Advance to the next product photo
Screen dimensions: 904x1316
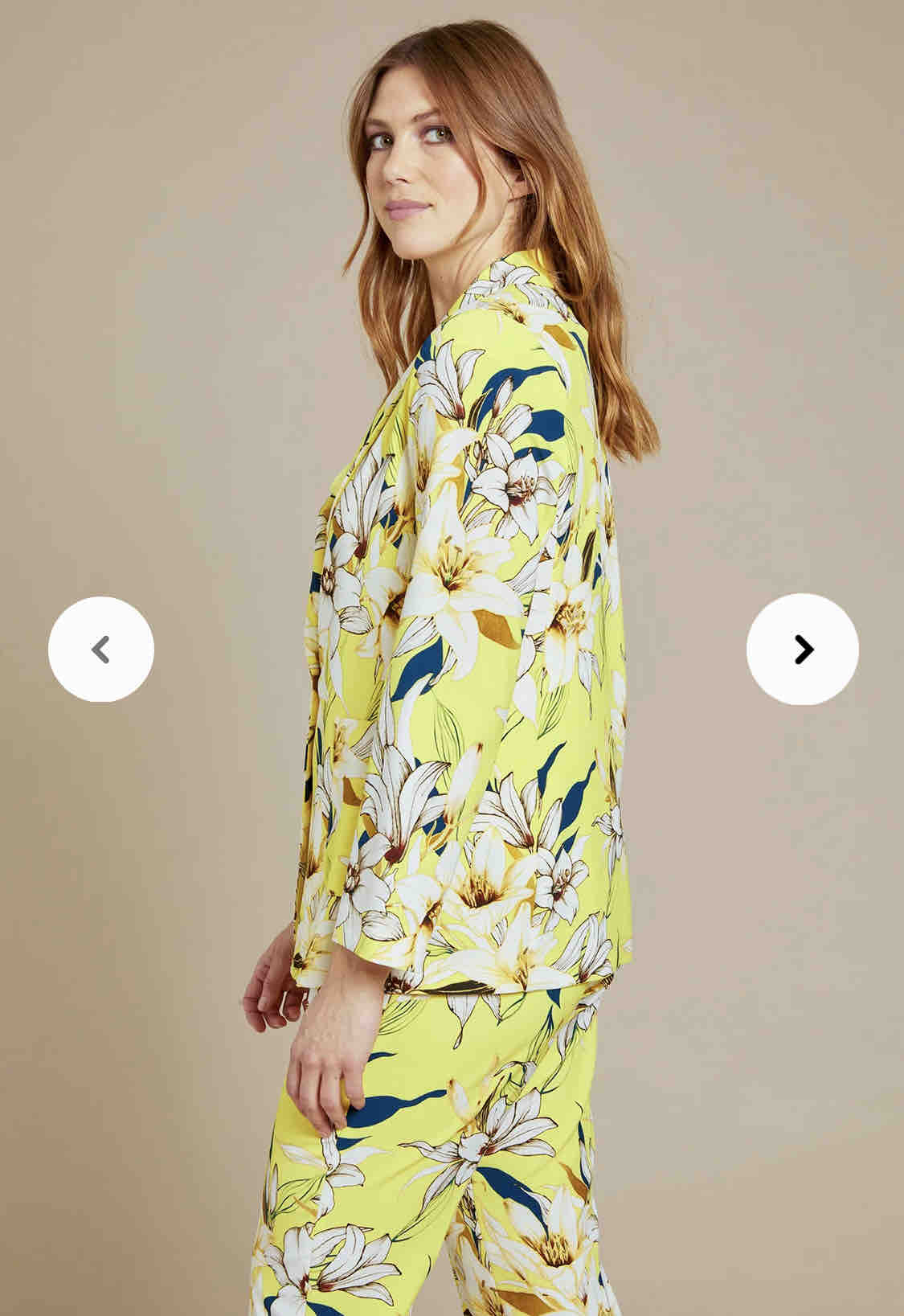[802, 650]
